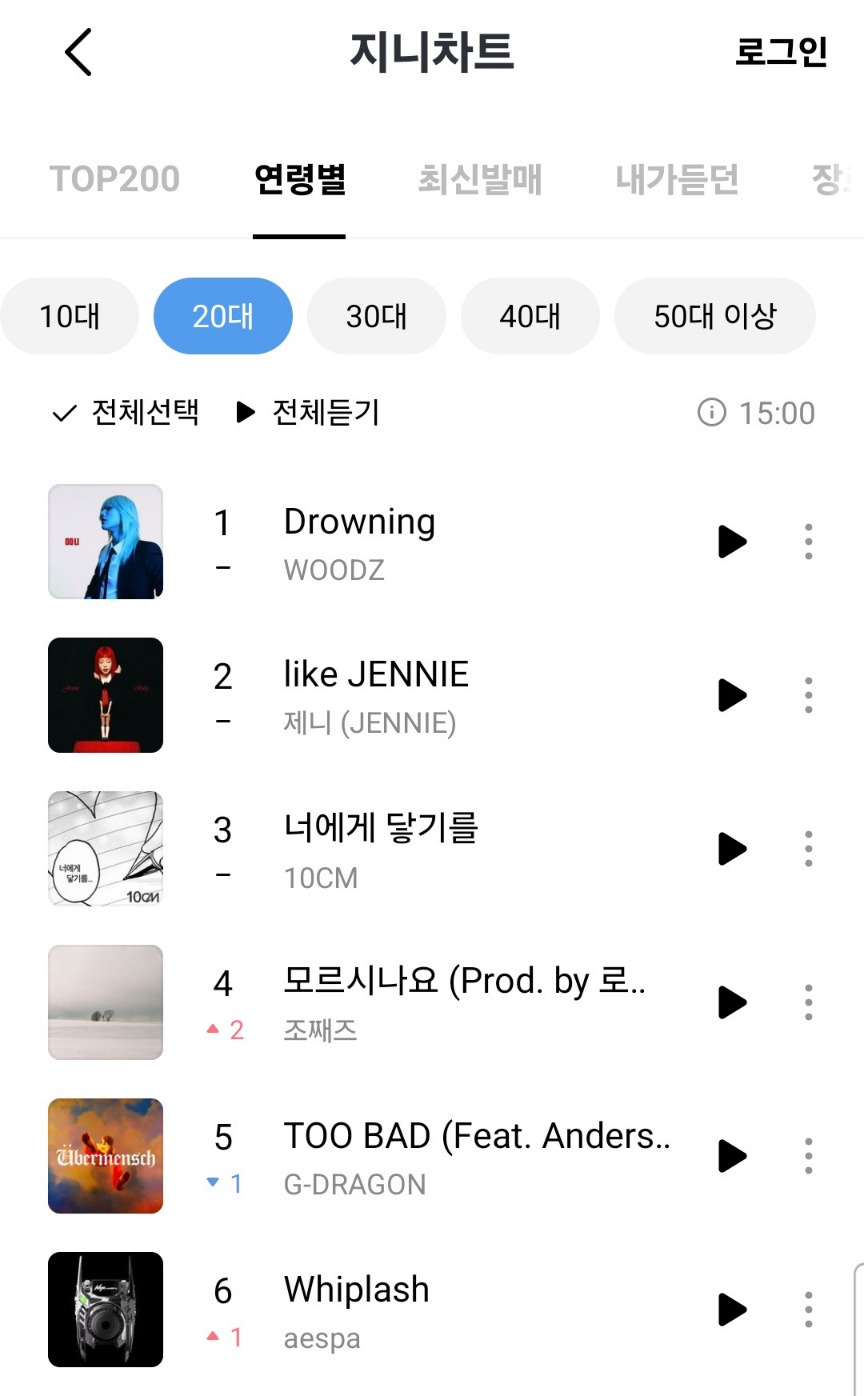Image resolution: width=864 pixels, height=1396 pixels.
Task: Go back using the top-left arrow
Action: [79, 52]
